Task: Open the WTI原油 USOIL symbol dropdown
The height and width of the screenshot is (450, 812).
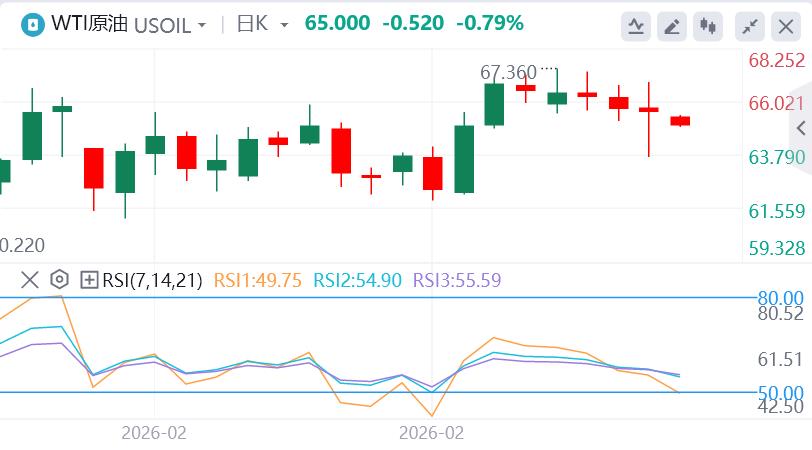Action: 203,24
